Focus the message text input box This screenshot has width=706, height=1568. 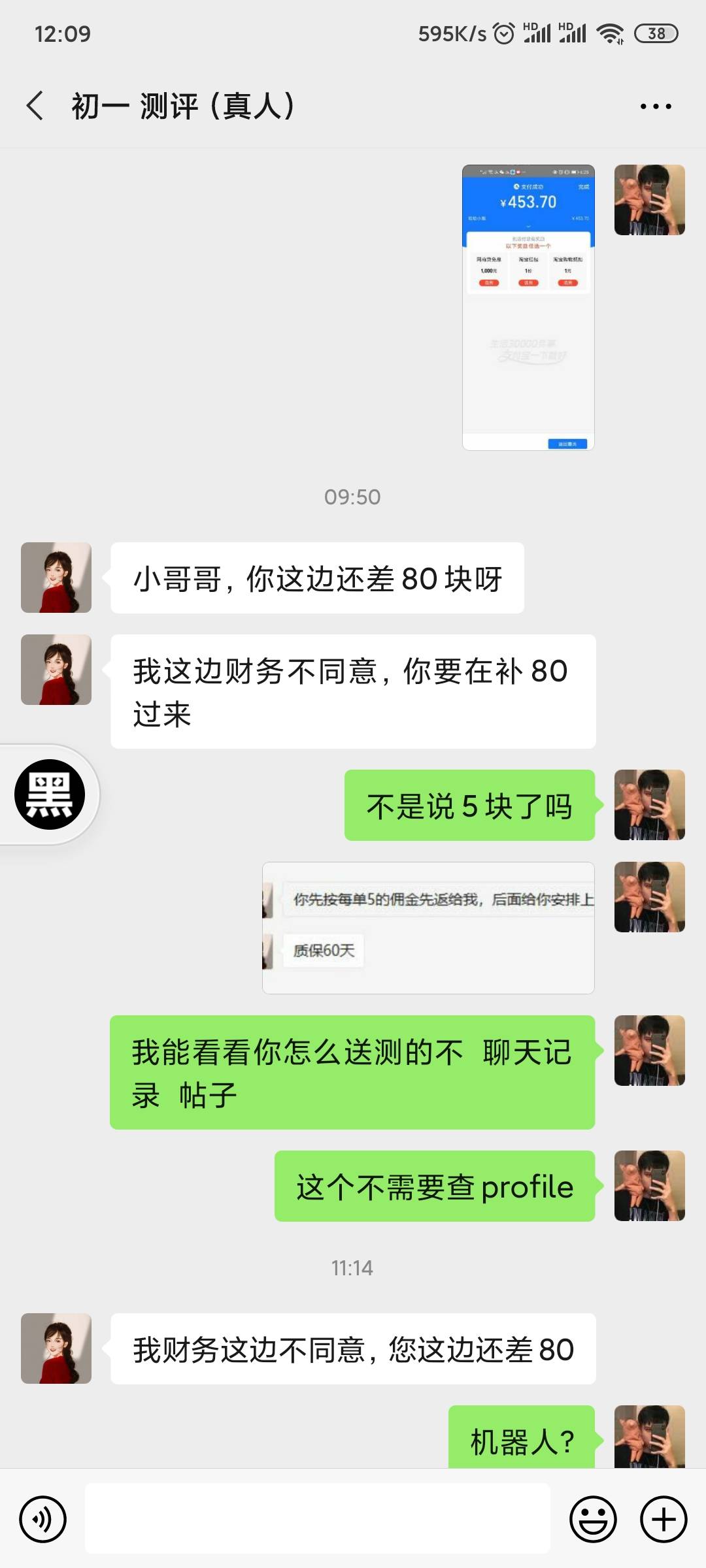317,1518
